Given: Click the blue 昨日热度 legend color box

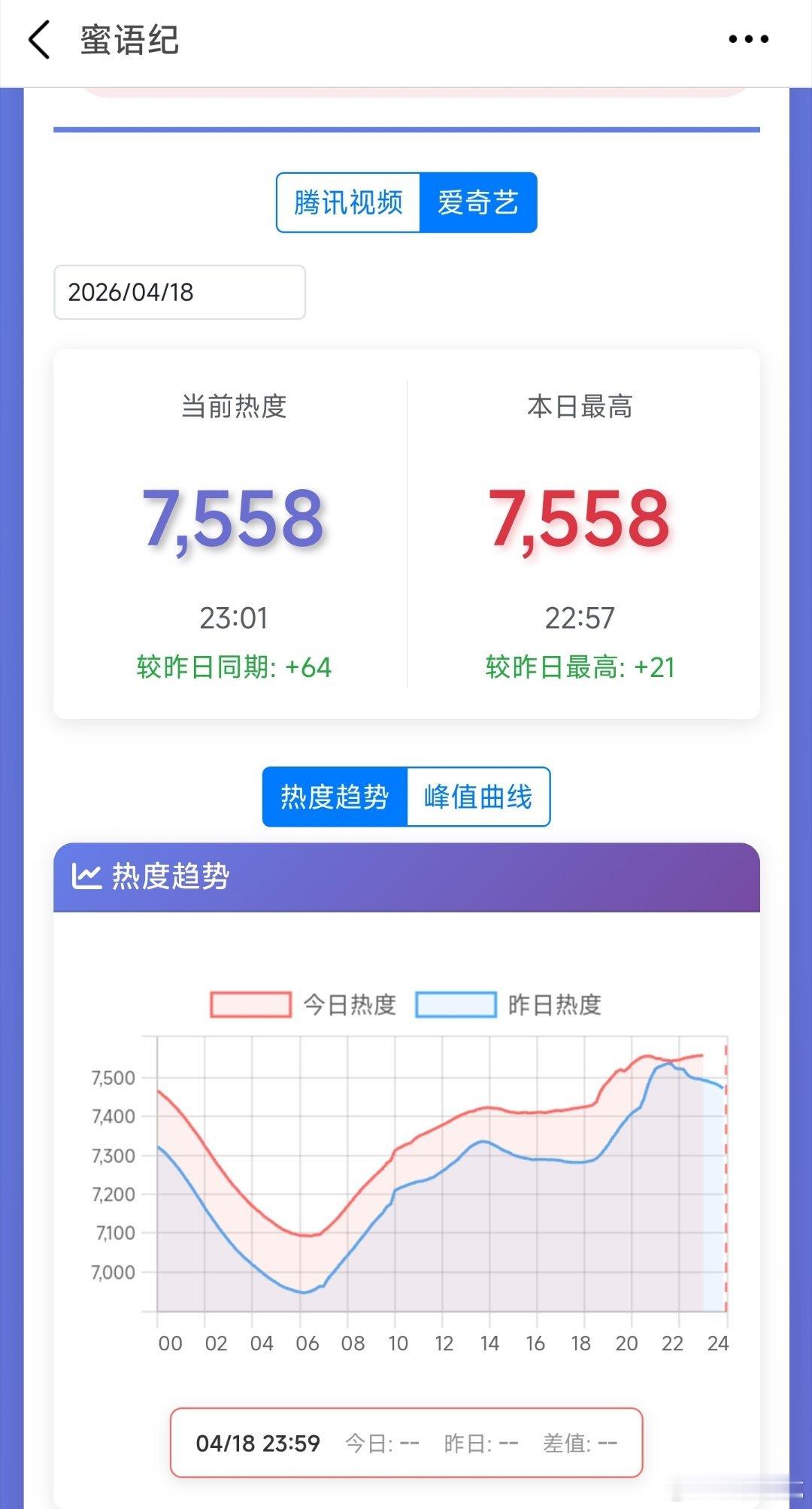Looking at the screenshot, I should (x=456, y=1006).
